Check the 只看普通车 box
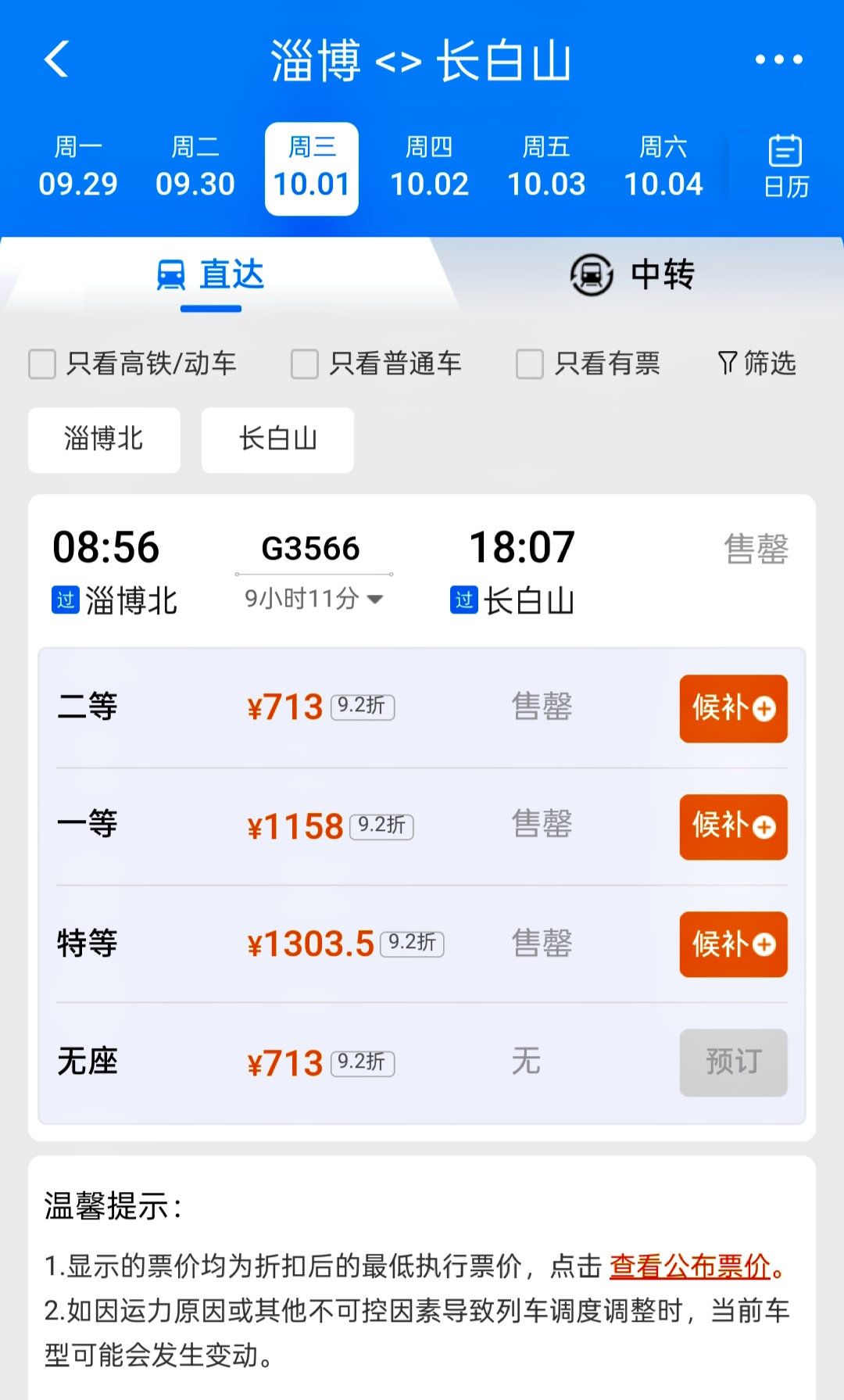The image size is (844, 1400). [x=305, y=364]
